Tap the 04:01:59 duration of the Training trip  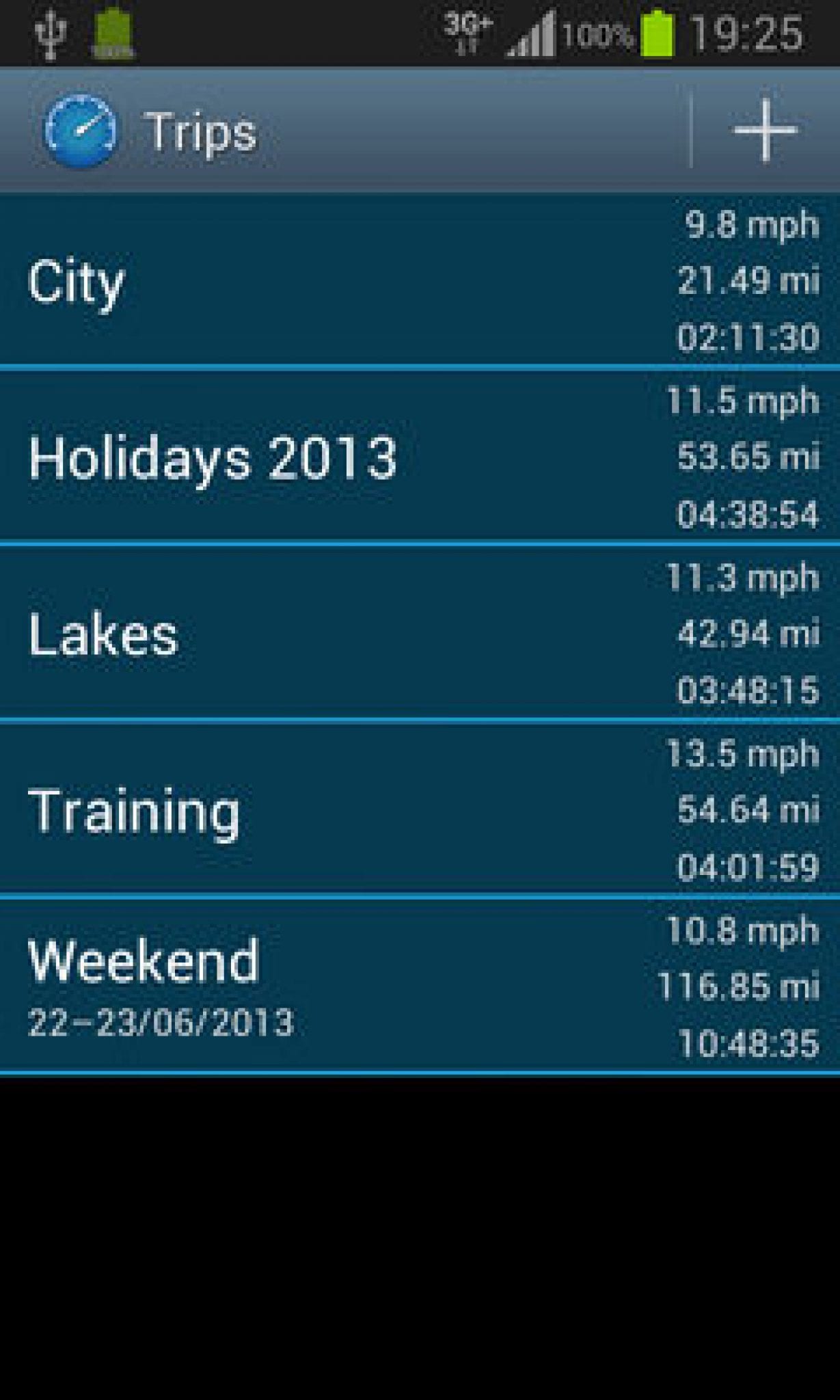(748, 867)
